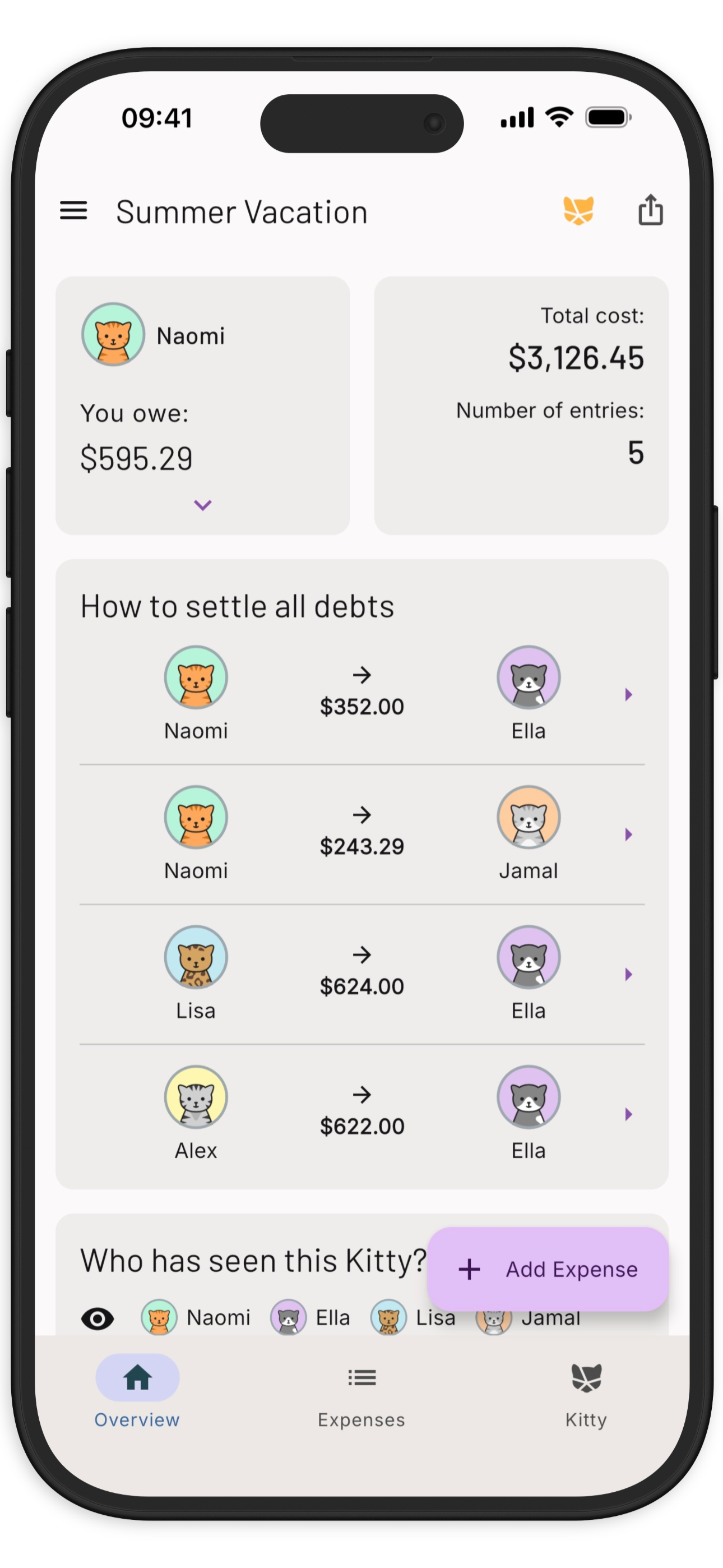Open Naomi to Jamal $243.29 settlement

point(628,834)
